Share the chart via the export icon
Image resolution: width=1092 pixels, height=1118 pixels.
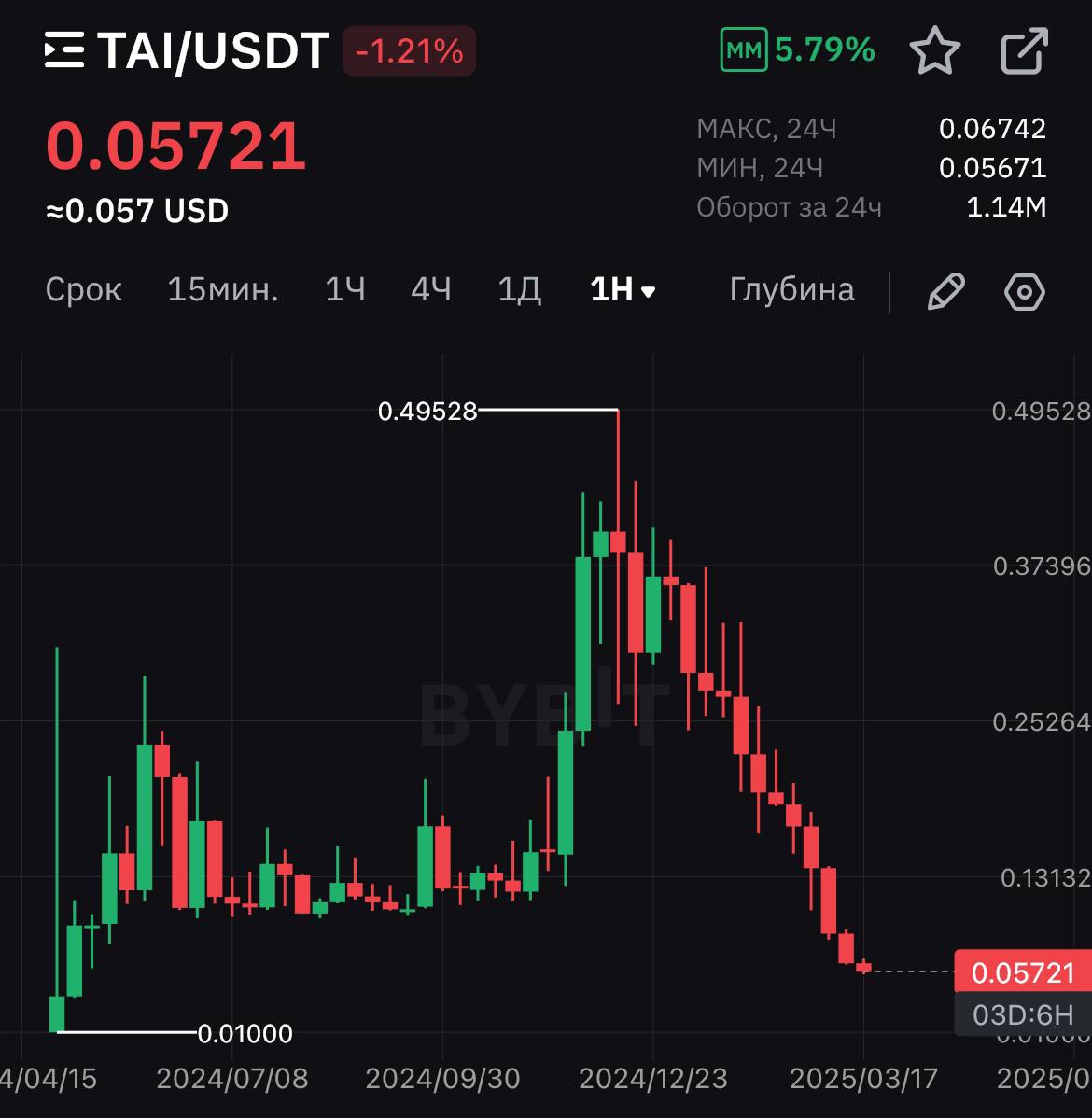point(1024,50)
